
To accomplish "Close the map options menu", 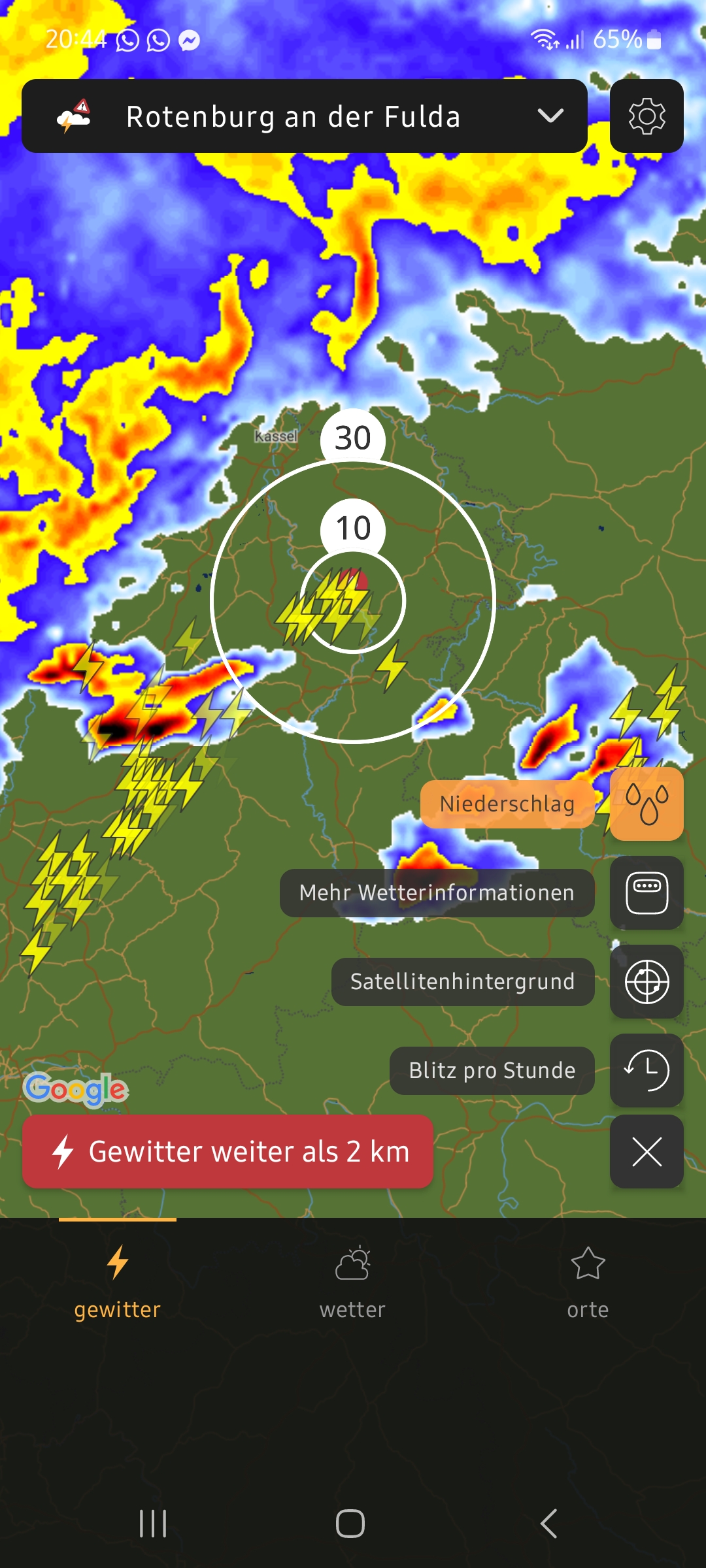I will 647,1151.
